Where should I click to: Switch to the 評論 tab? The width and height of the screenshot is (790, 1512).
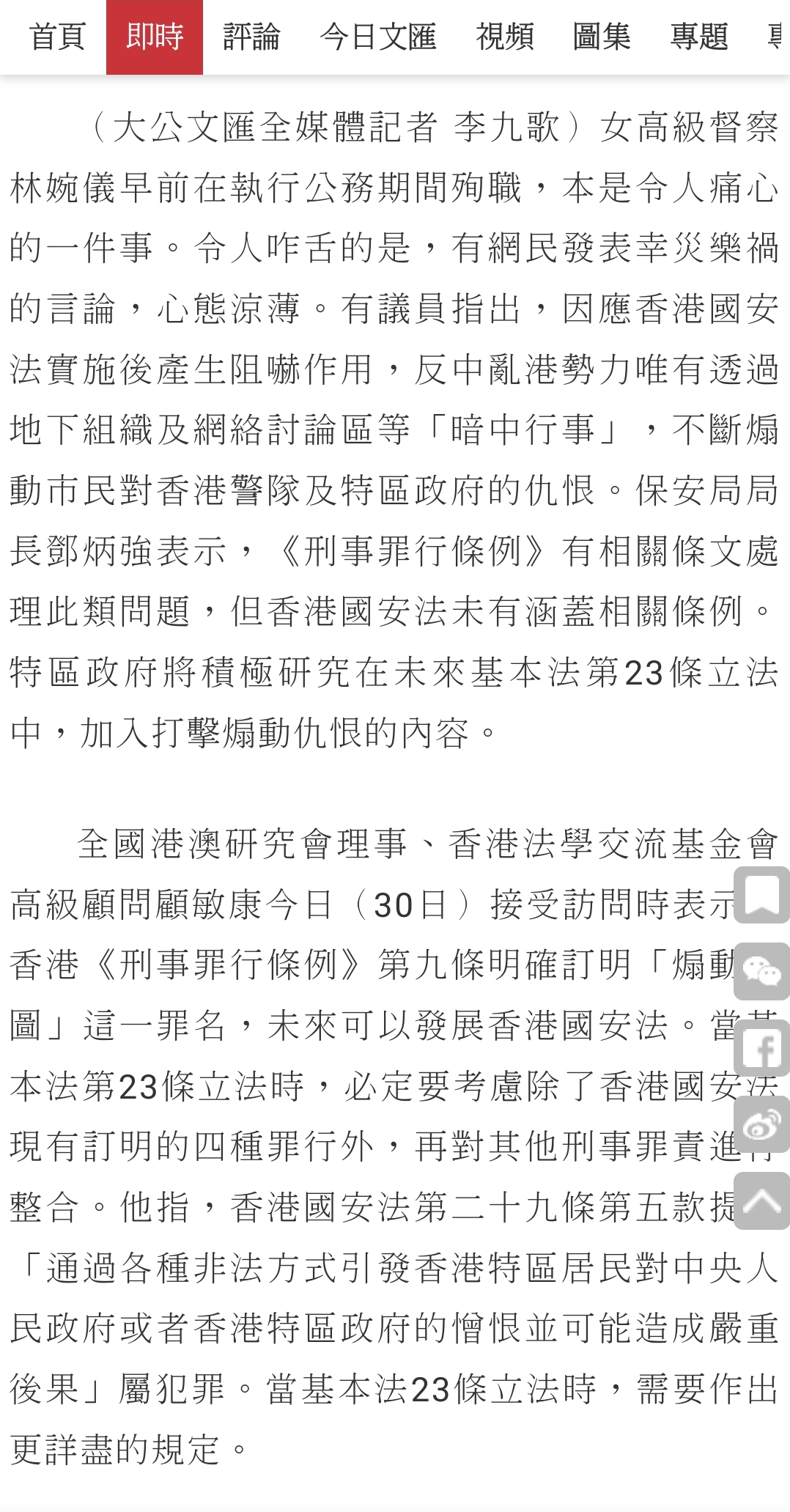tap(251, 37)
